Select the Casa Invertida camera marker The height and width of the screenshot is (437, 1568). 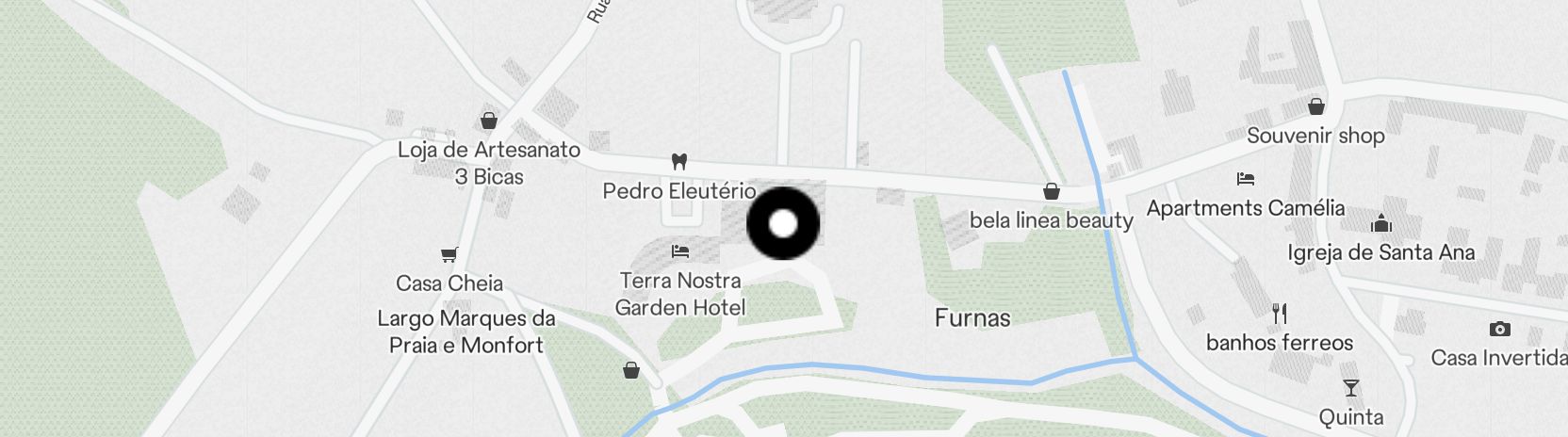pos(1499,329)
